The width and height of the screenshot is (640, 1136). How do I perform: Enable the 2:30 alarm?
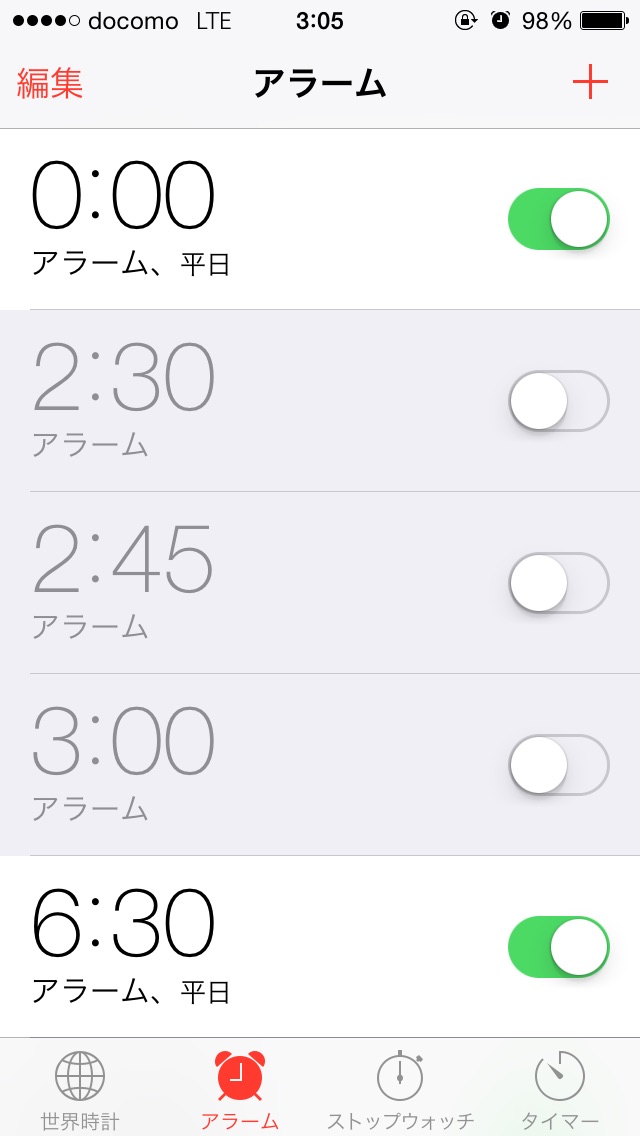click(x=559, y=401)
